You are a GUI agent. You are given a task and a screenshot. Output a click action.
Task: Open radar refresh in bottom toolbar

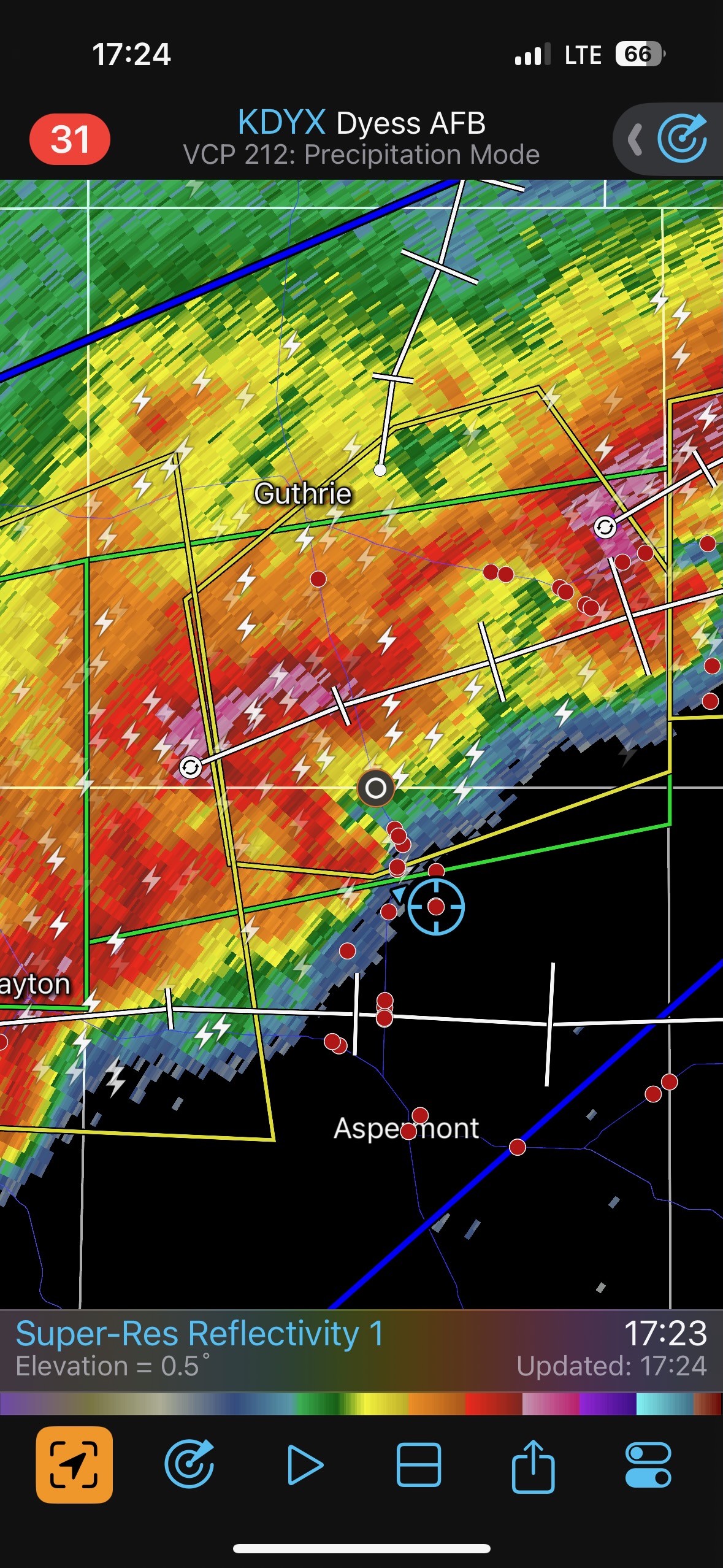[189, 1465]
